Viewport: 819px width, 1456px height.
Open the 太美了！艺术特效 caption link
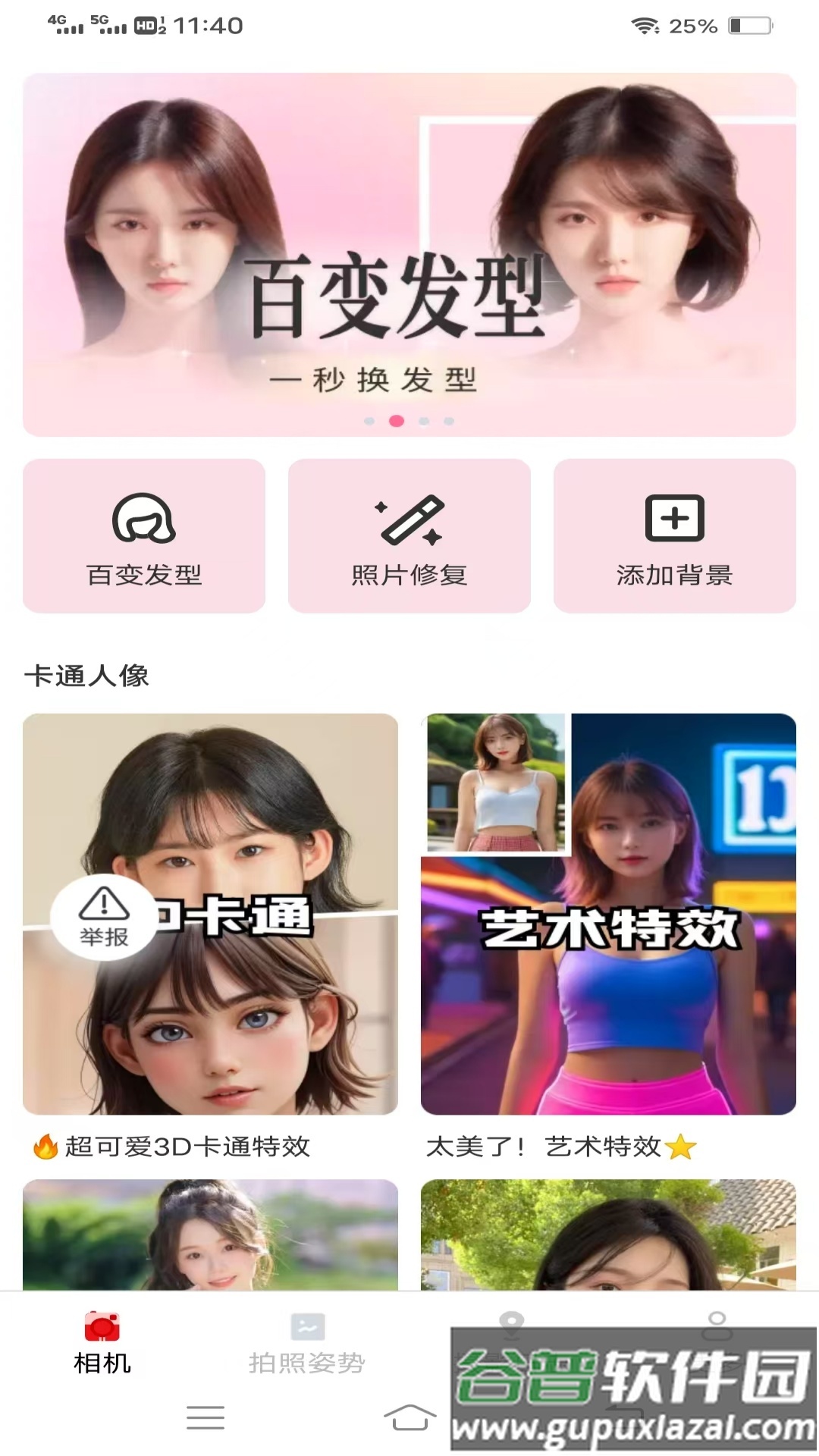[563, 1147]
